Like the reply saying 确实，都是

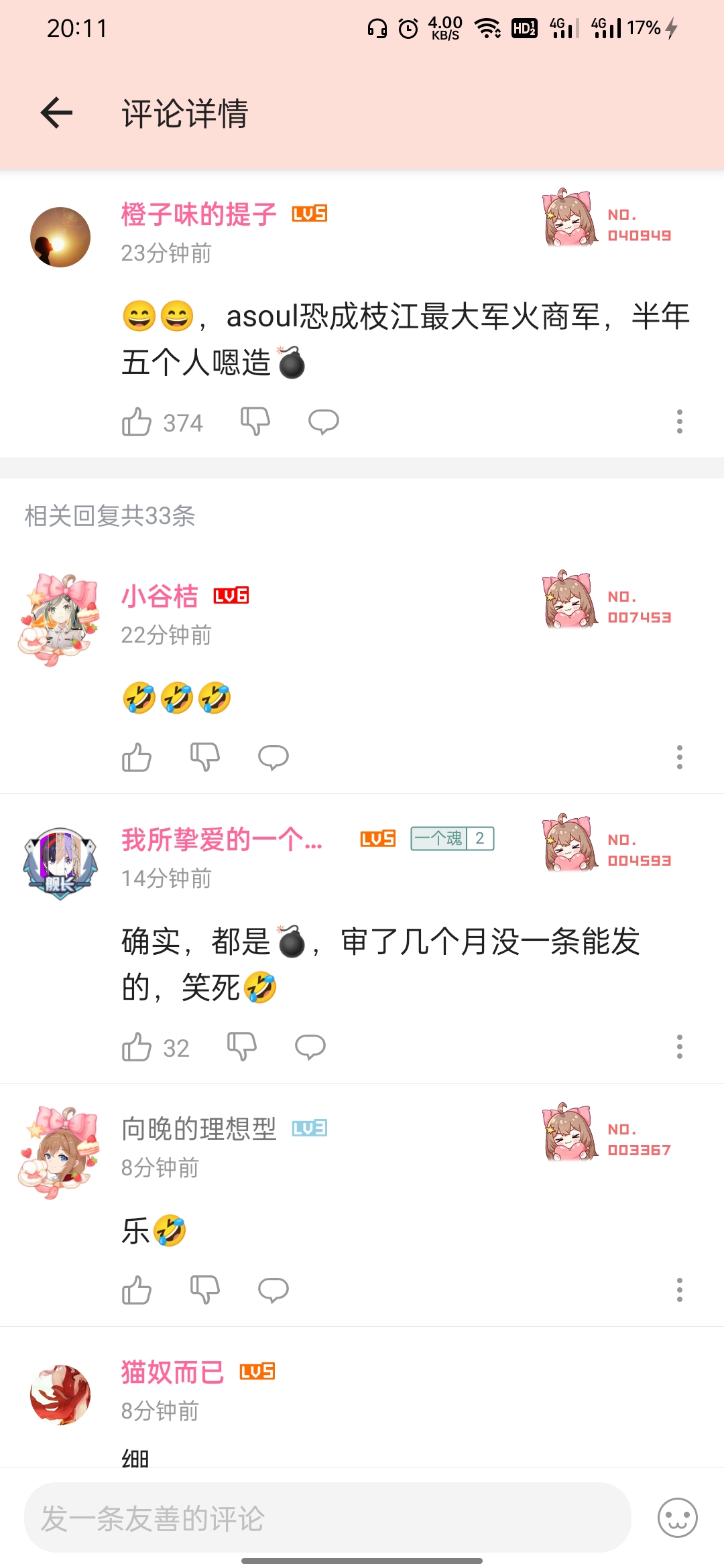coord(137,1047)
